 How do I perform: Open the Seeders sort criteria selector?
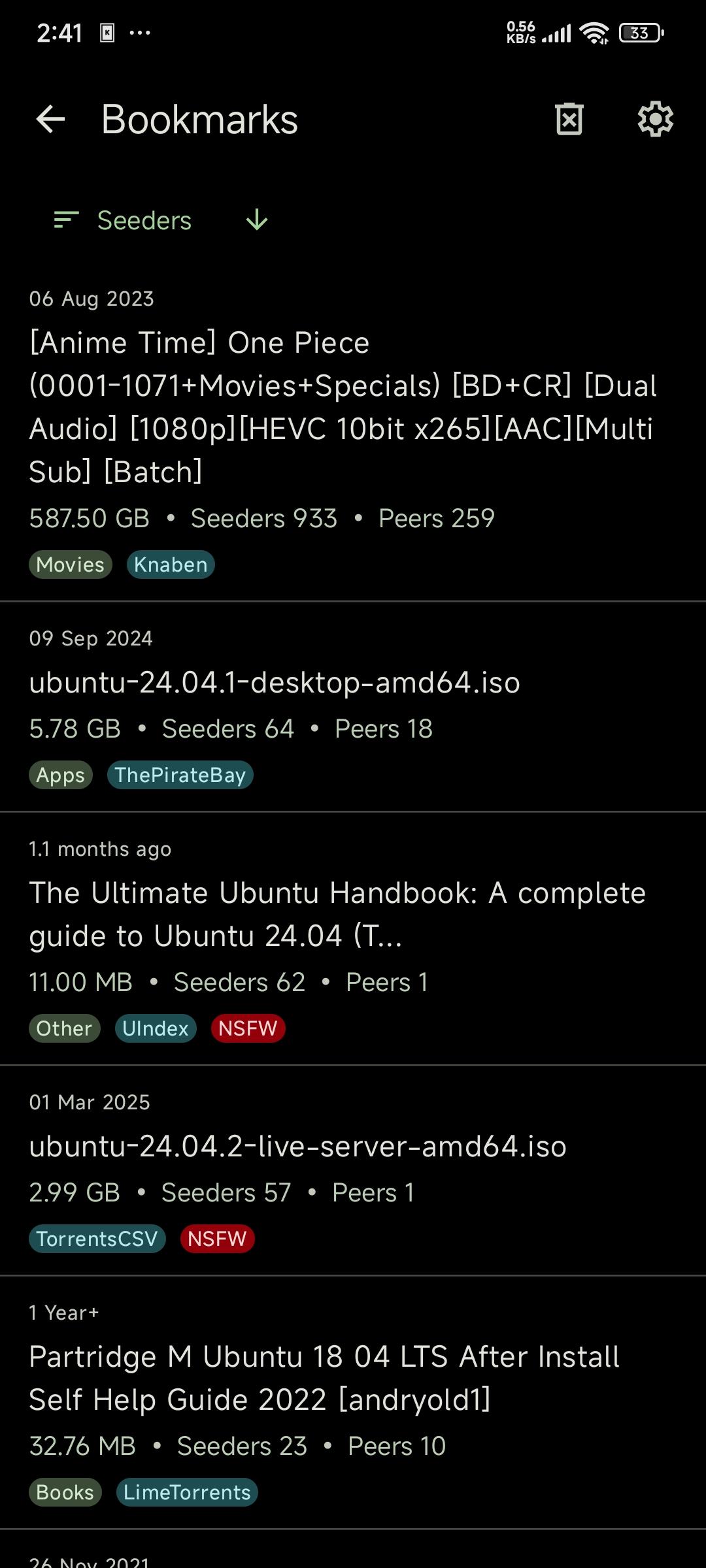[x=123, y=221]
